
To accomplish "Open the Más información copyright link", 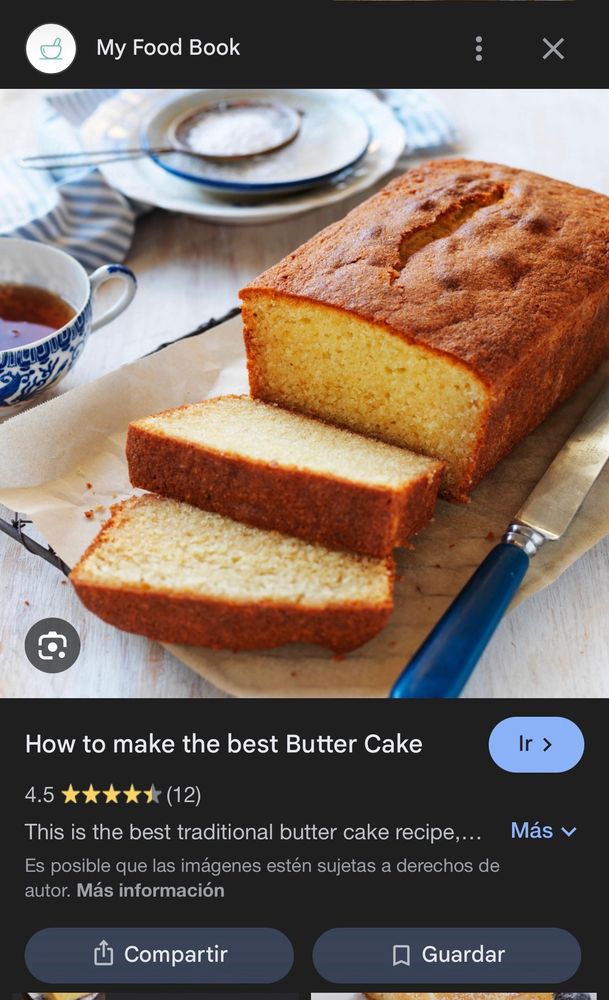I will [x=150, y=890].
